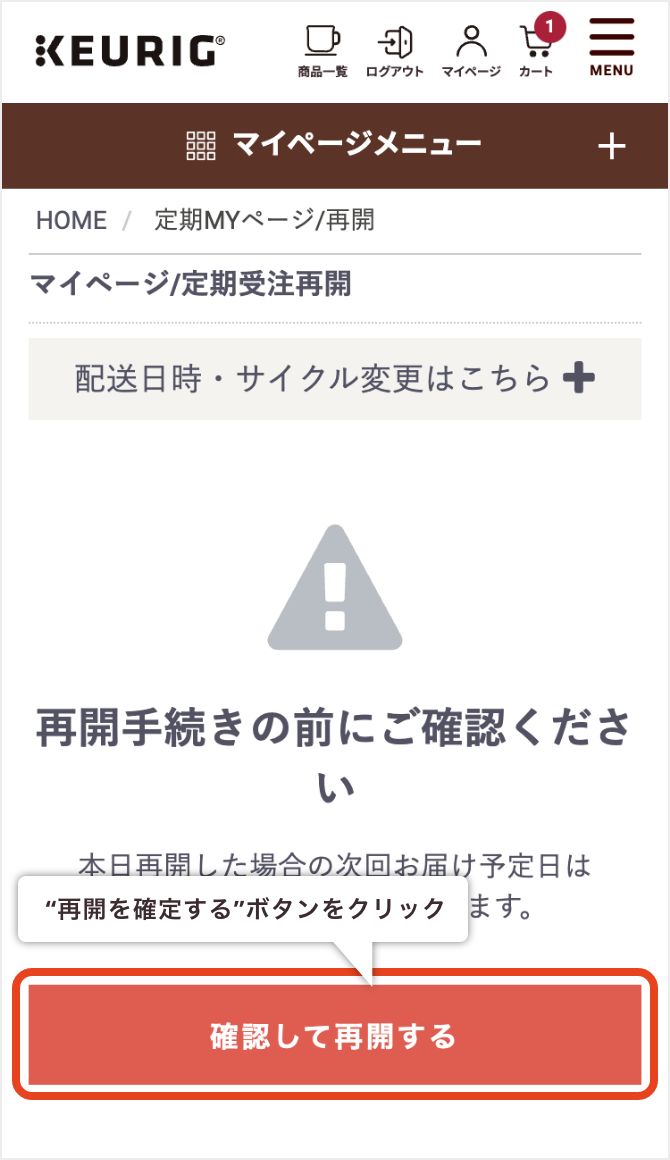Go to the HOME breadcrumb
Viewport: 670px width, 1160px height.
click(x=71, y=220)
